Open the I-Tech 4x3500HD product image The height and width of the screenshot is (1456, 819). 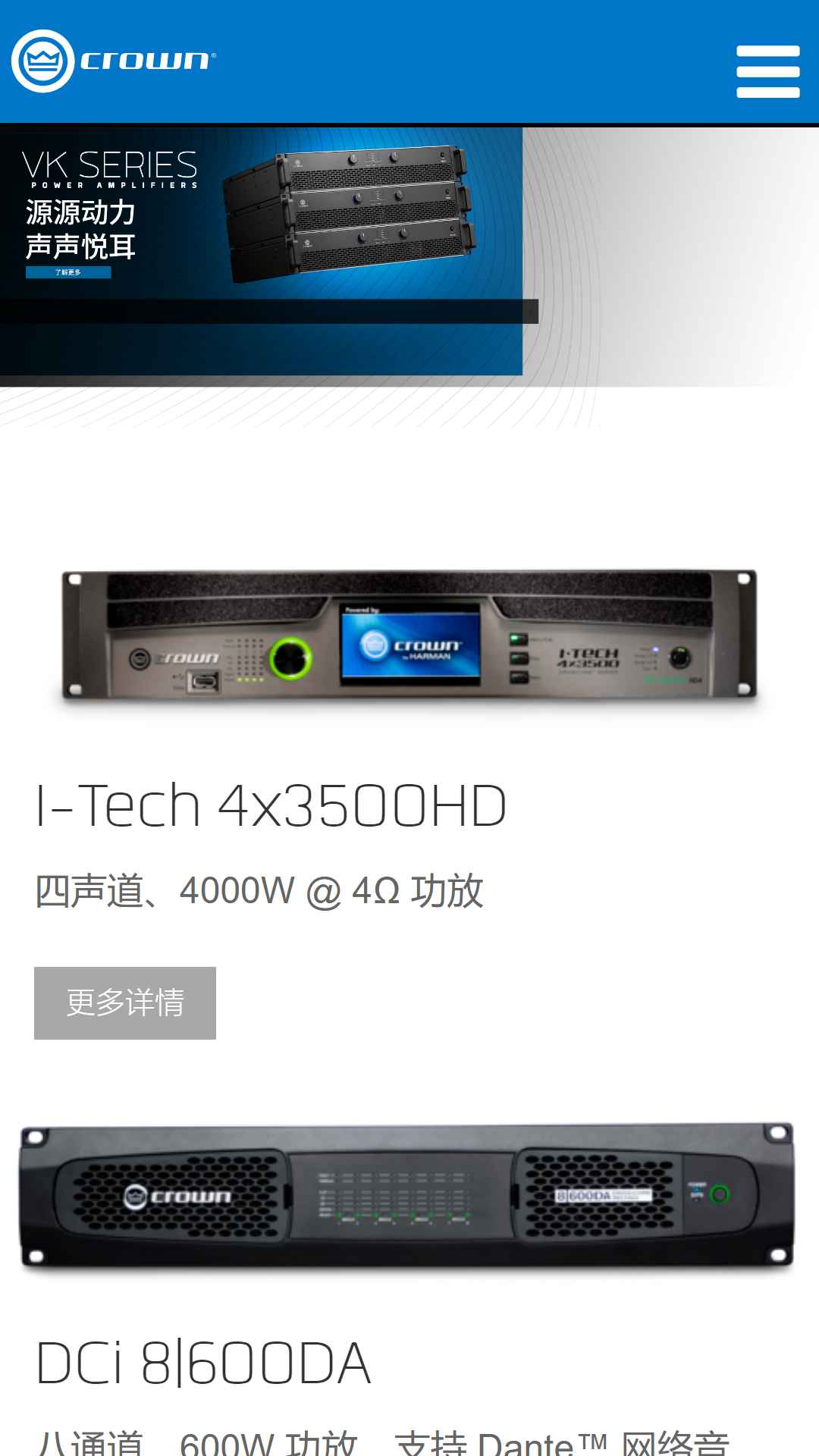(x=409, y=635)
